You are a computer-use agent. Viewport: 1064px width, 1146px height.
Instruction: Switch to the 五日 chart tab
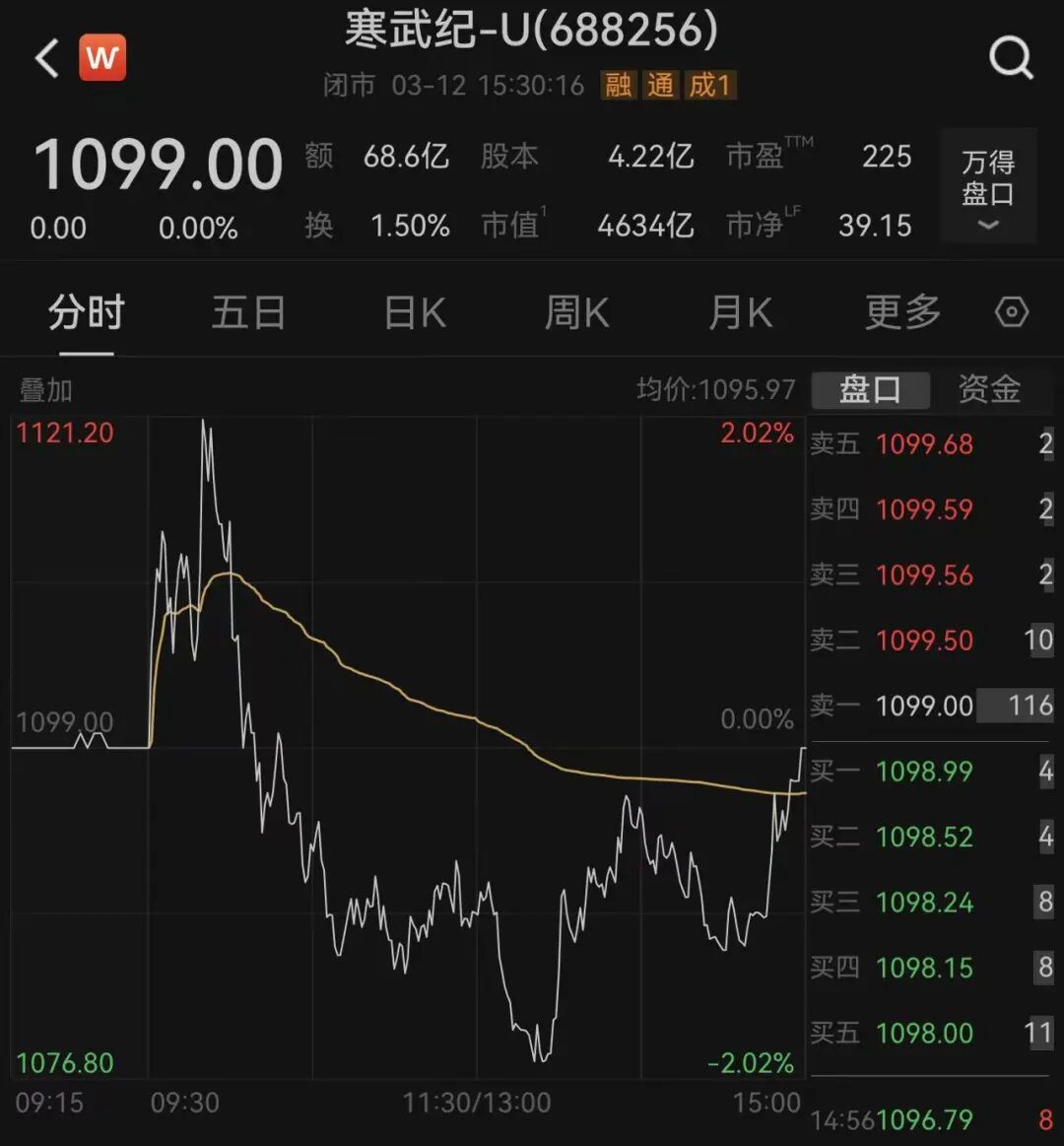[x=248, y=313]
